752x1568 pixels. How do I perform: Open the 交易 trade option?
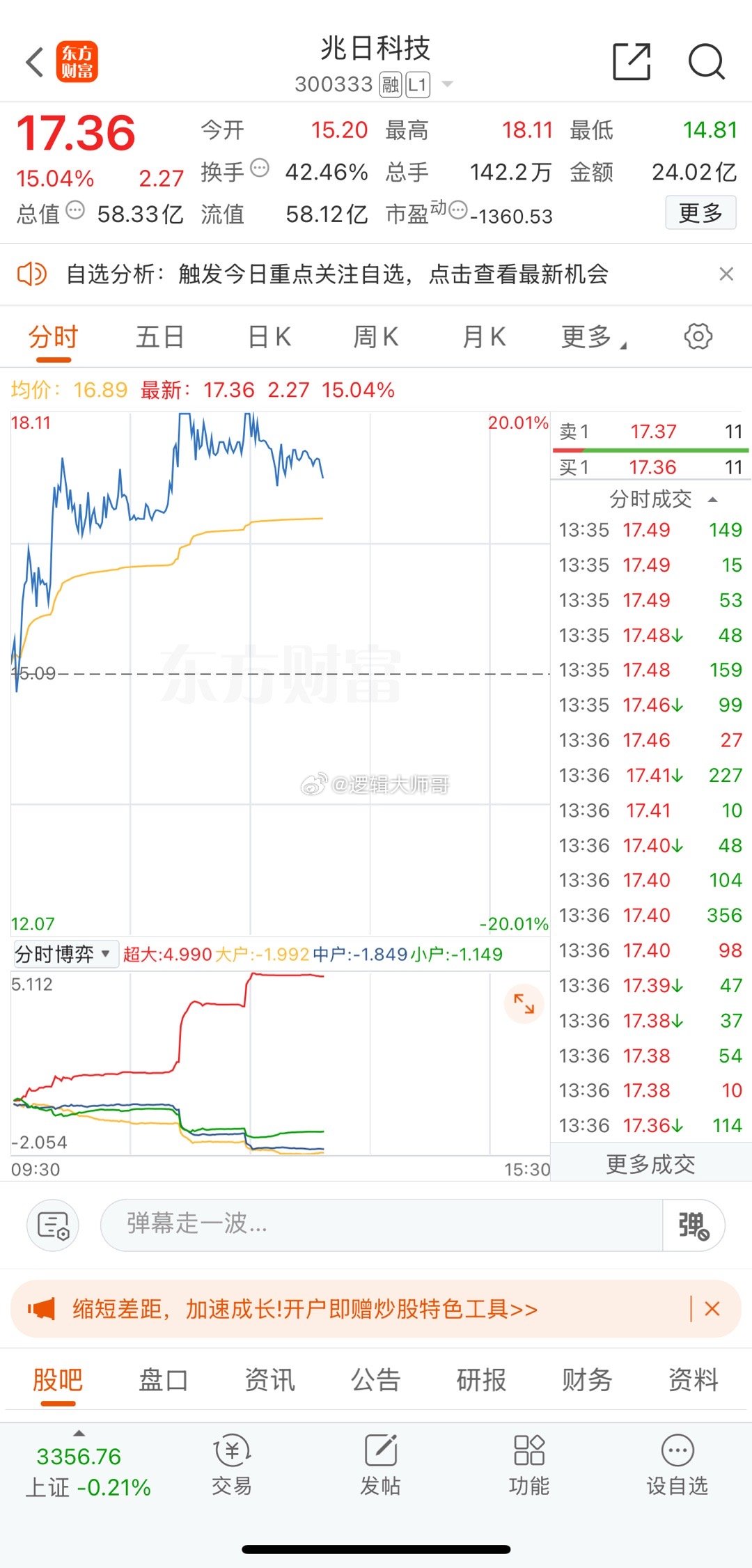(232, 1465)
